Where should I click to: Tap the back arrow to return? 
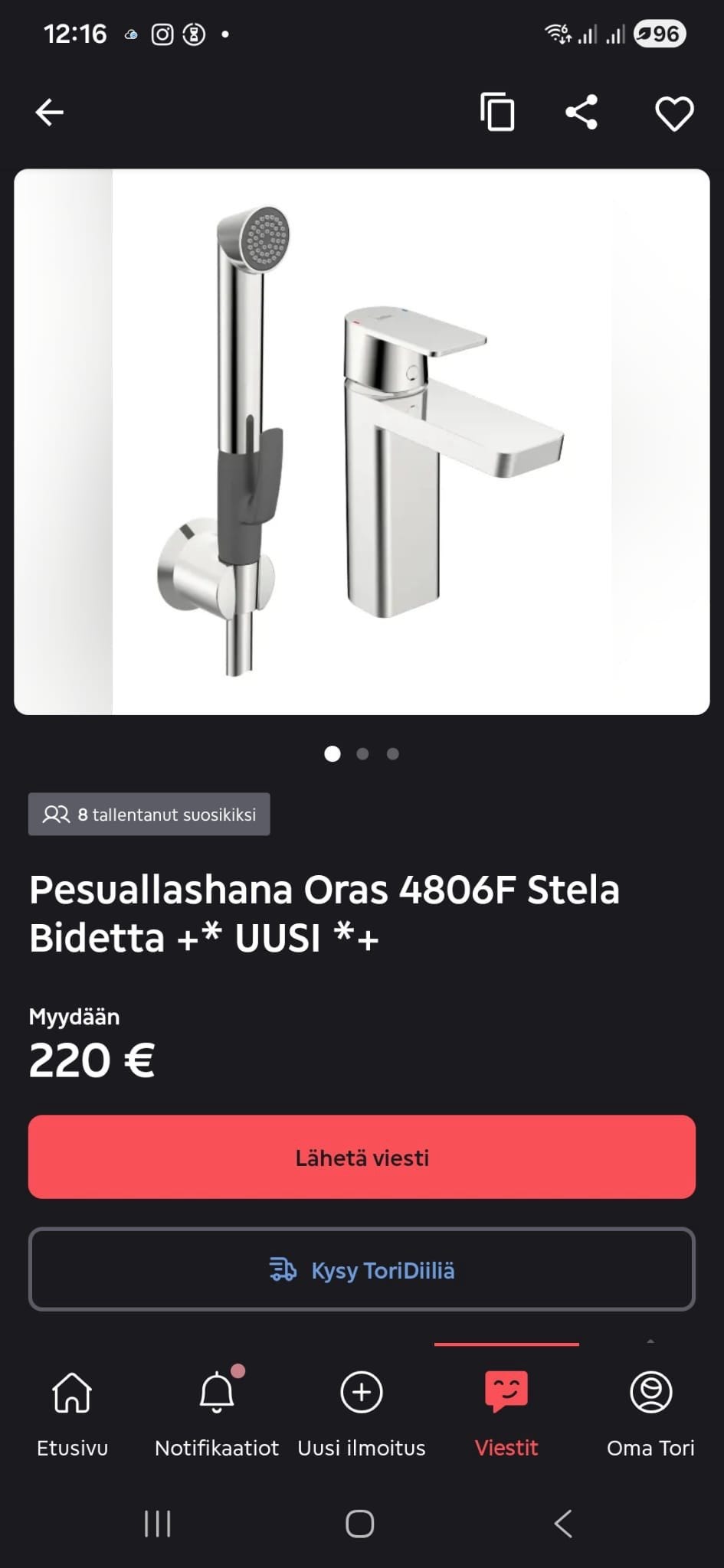(48, 112)
